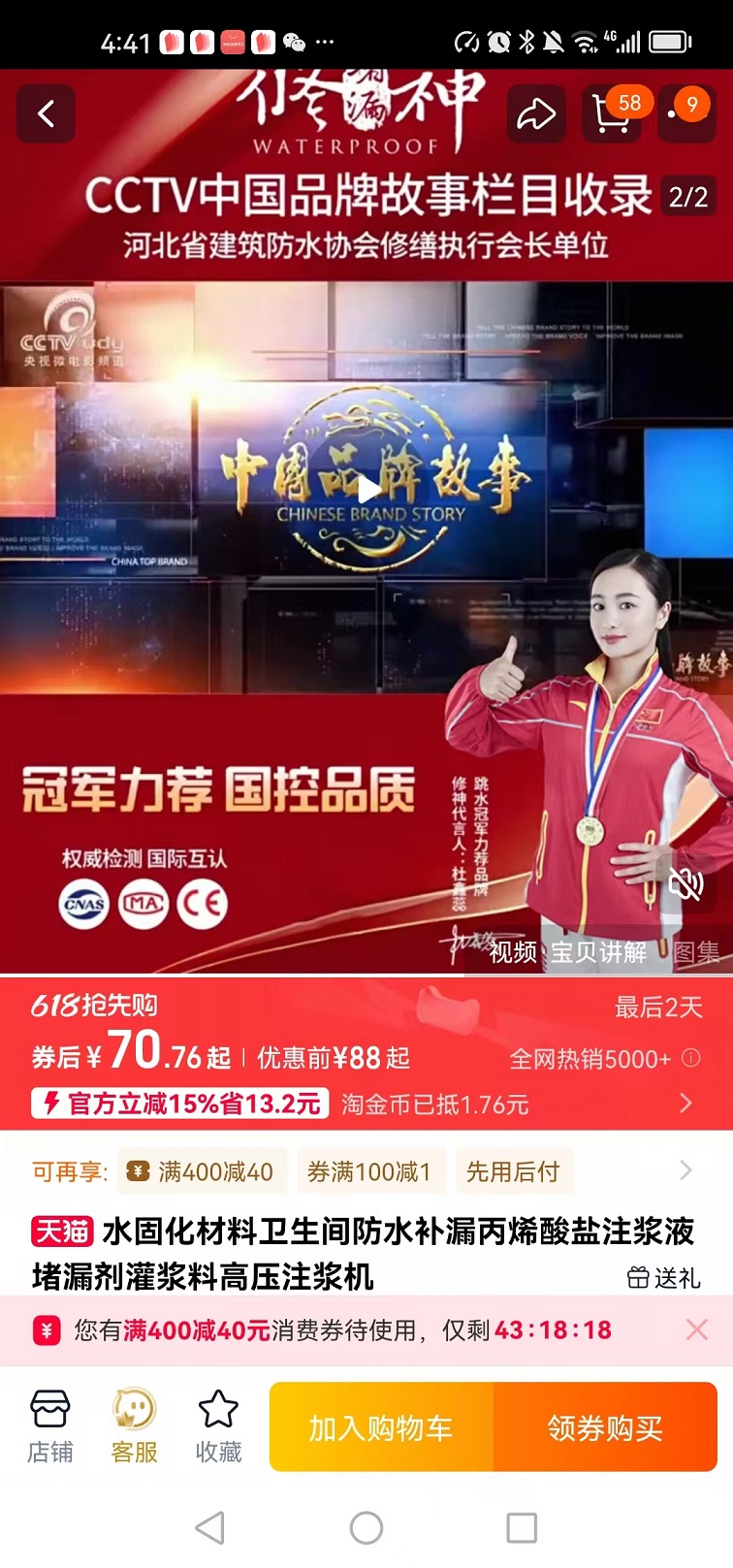Unmute the video sound
Screen dimensions: 733x1568
685,882
